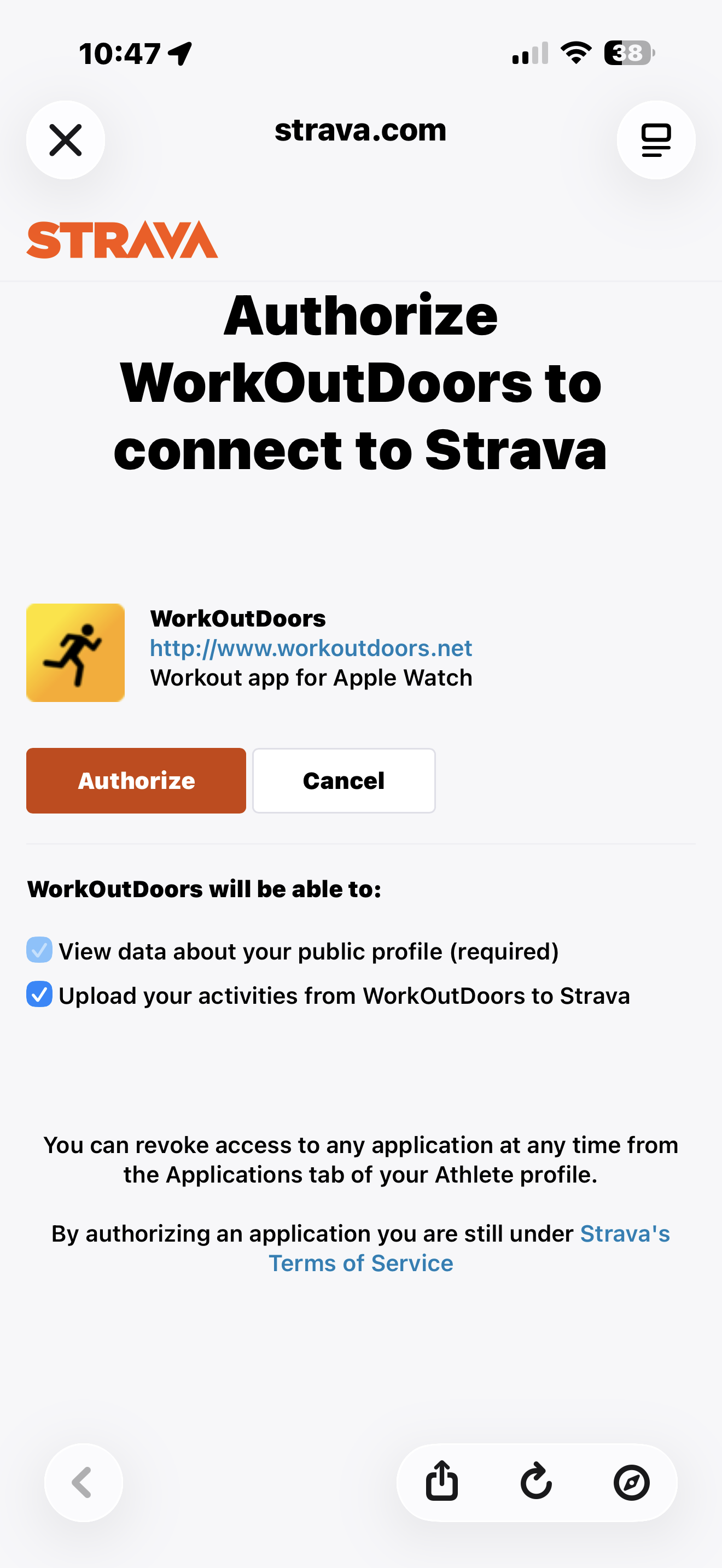Cancel the authorization request
Screen dimensions: 722x1568
344,780
